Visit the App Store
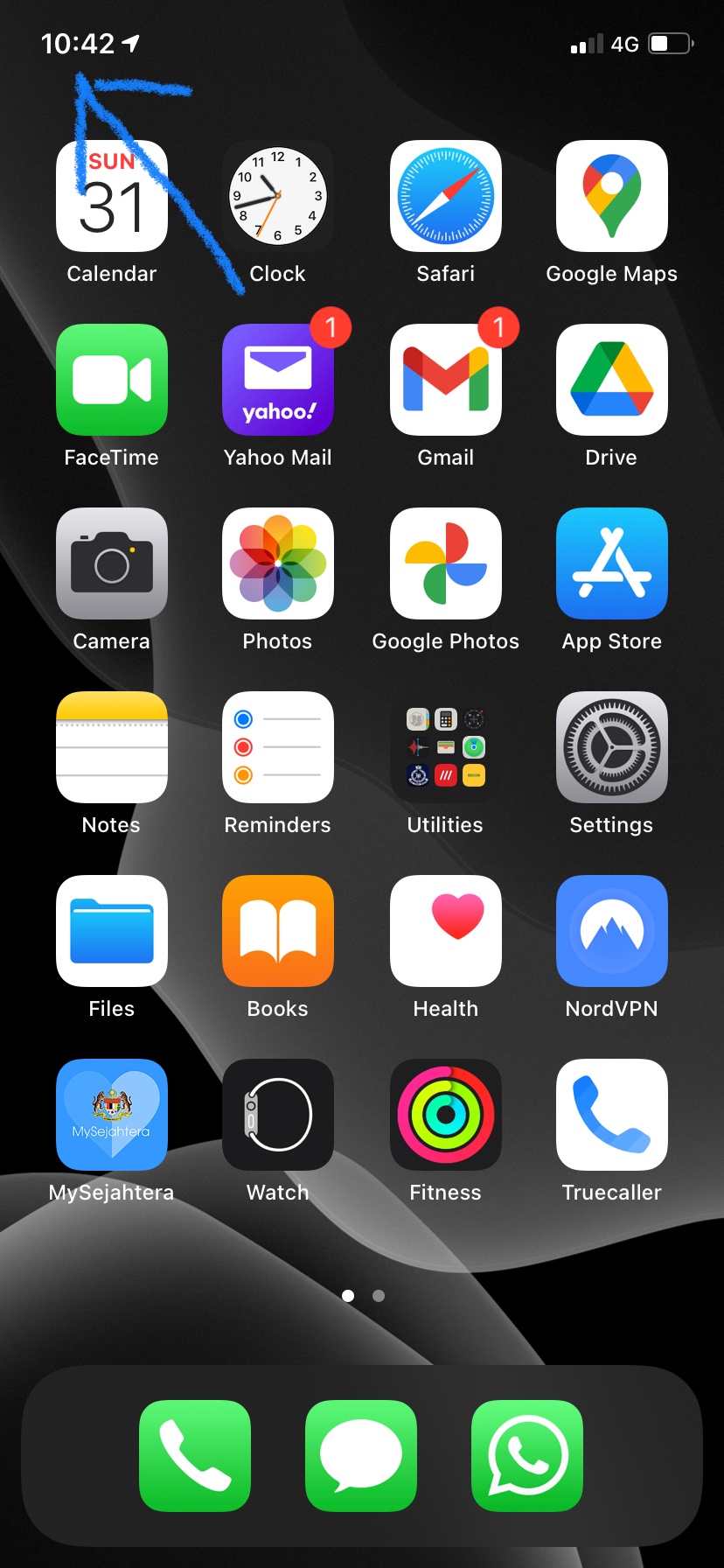This screenshot has width=724, height=1568. tap(611, 564)
